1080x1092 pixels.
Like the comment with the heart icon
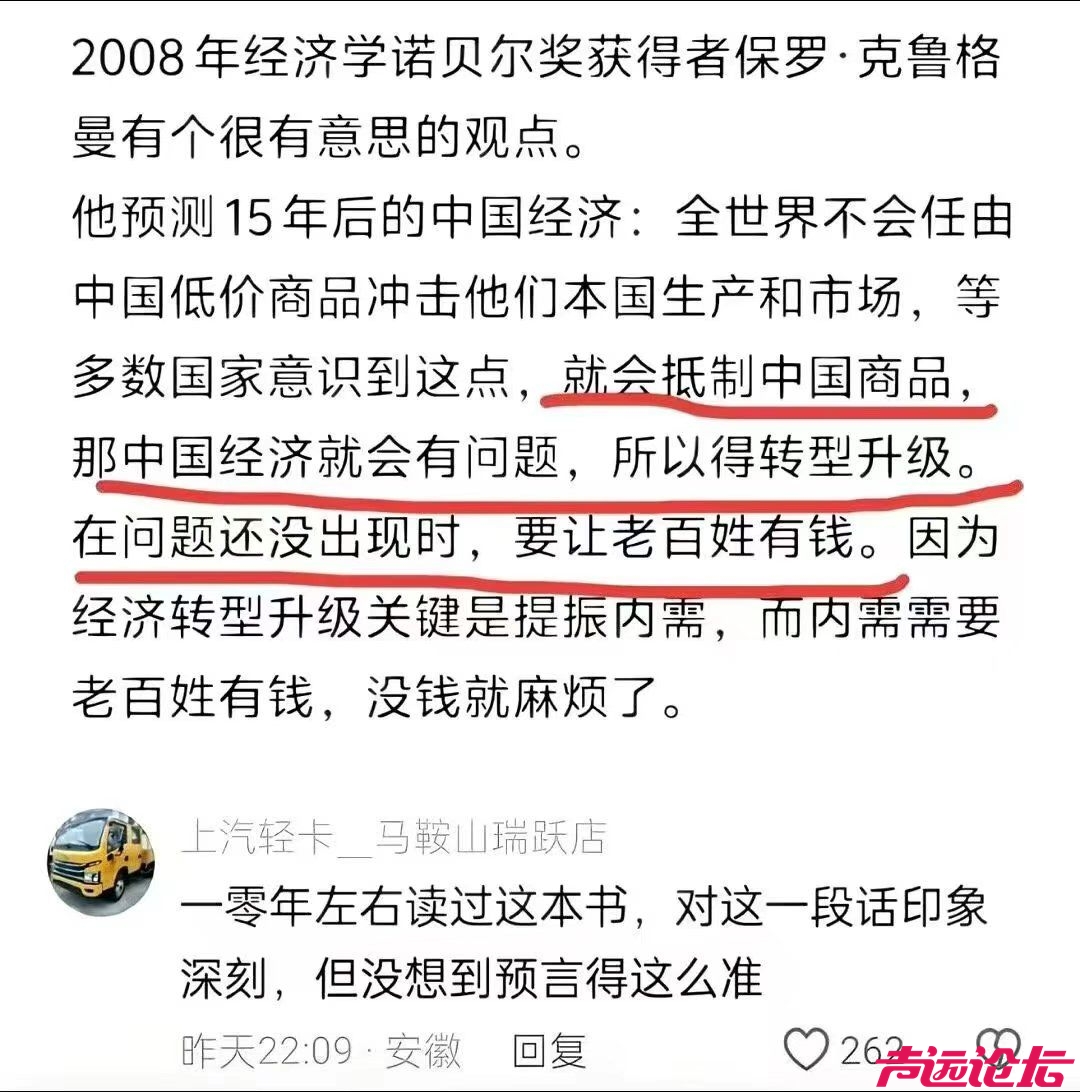click(x=806, y=1049)
